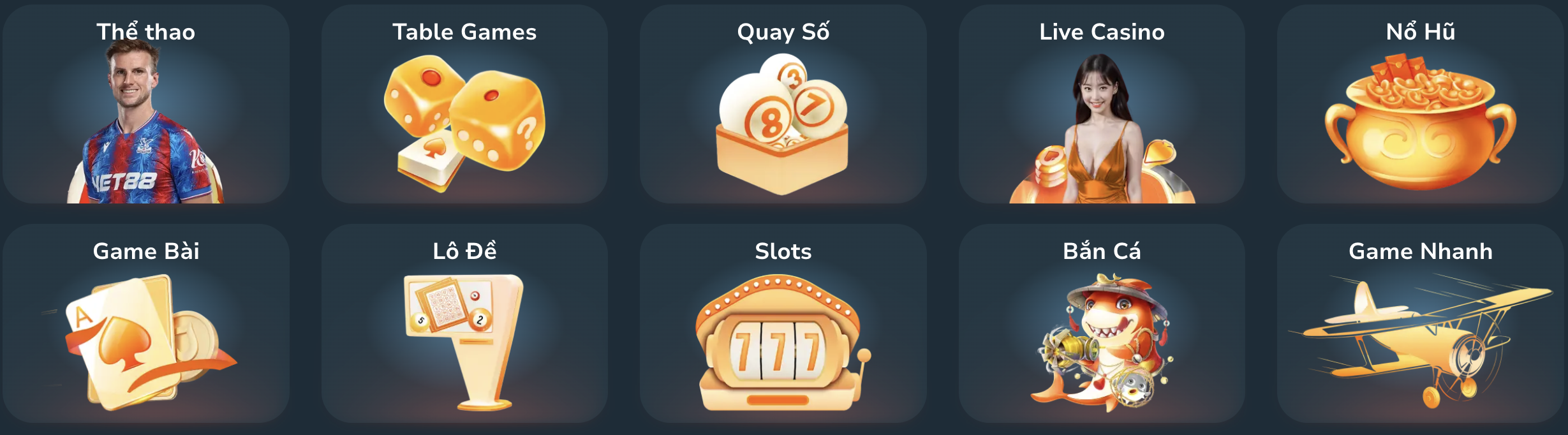Open the Bắn Cá fishing games
1568x435 pixels.
[x=1102, y=323]
